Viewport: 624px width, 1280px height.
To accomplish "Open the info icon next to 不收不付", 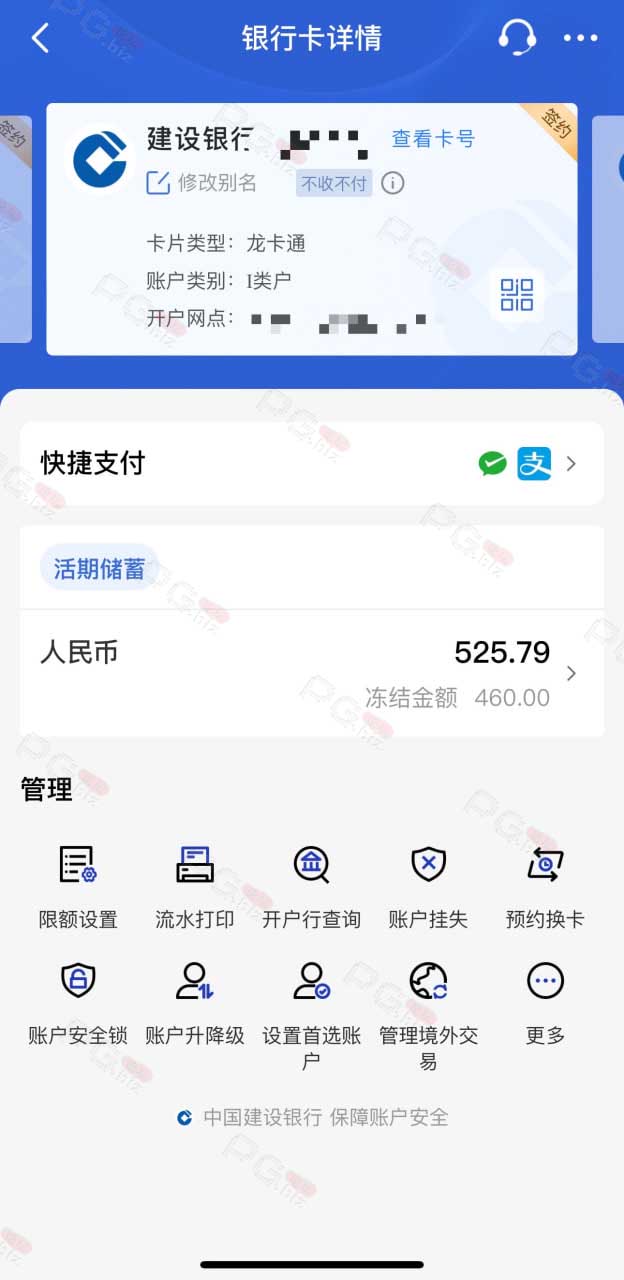I will [393, 183].
